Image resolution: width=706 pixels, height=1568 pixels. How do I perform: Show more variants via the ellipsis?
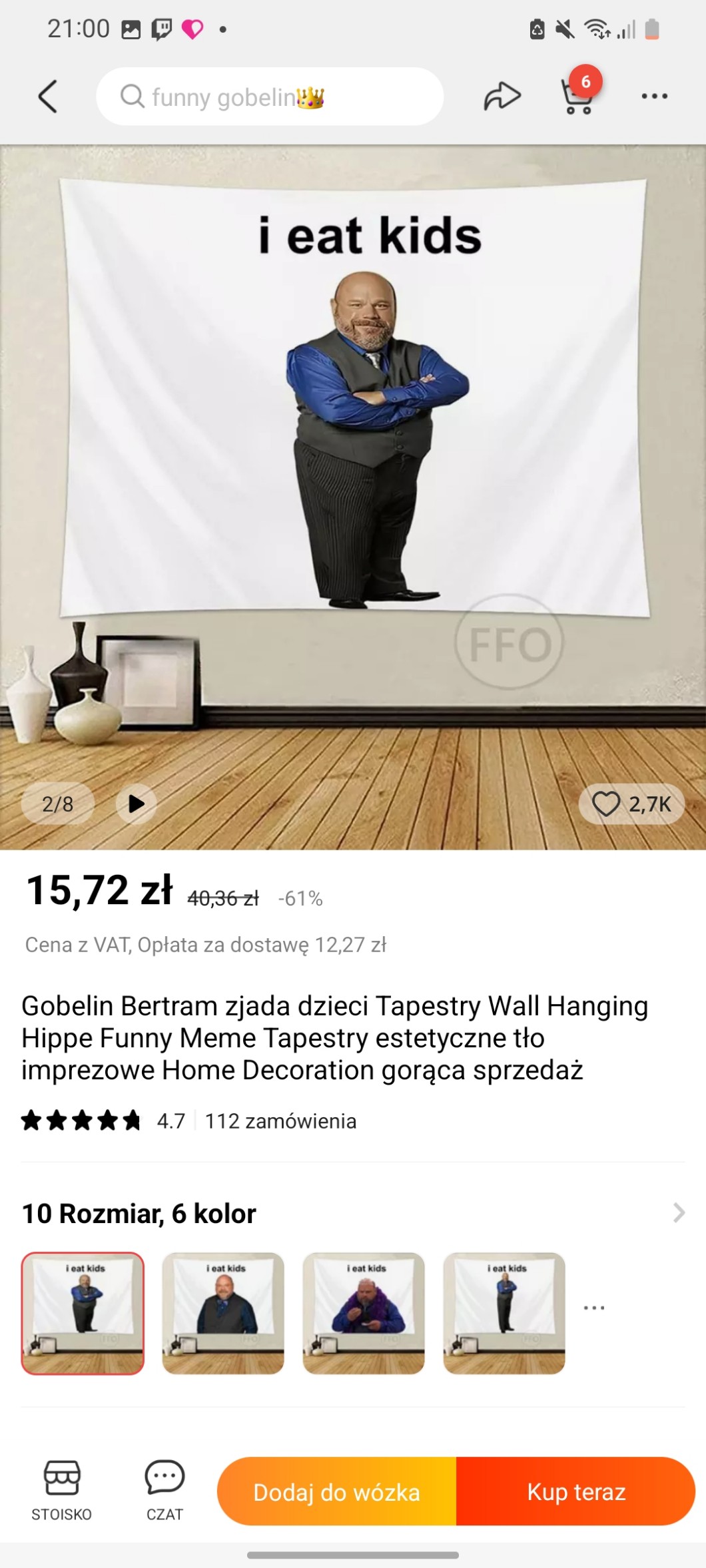click(x=593, y=1308)
